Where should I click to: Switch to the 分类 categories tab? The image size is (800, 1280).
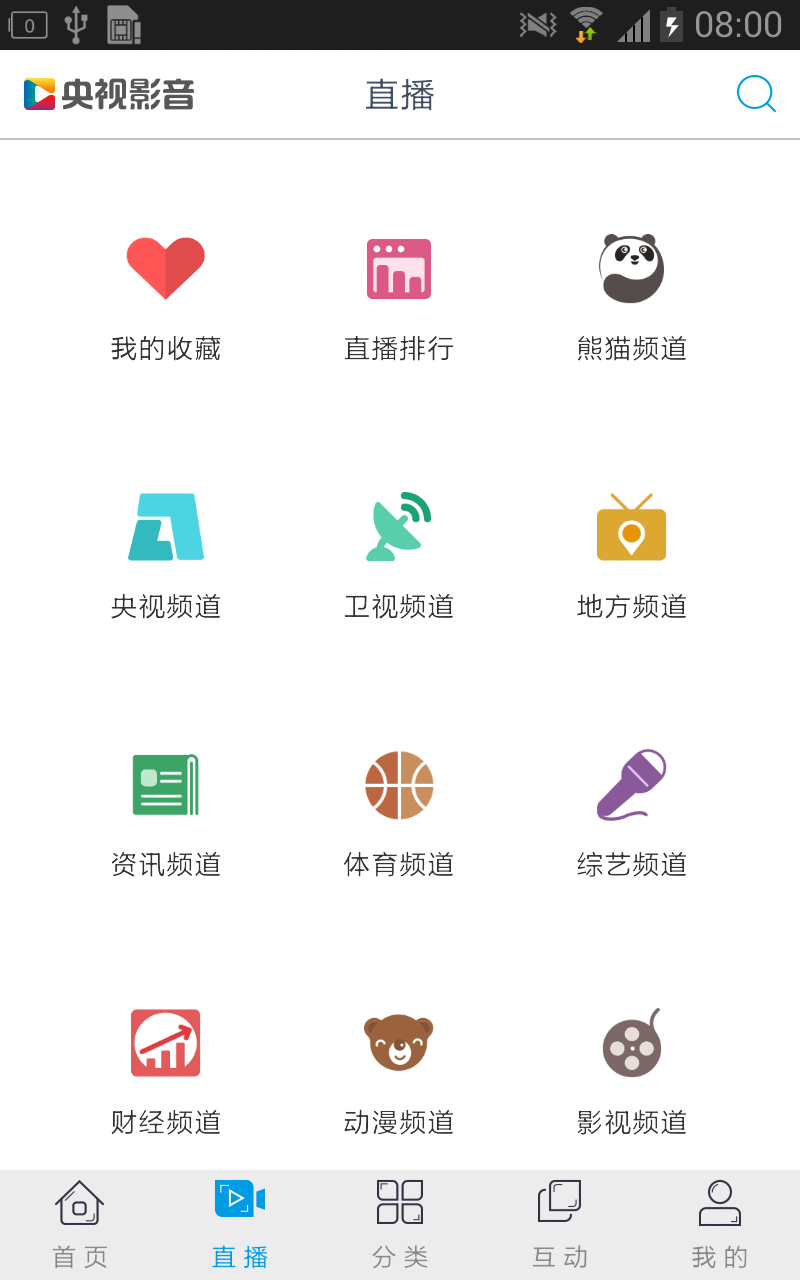click(400, 1223)
